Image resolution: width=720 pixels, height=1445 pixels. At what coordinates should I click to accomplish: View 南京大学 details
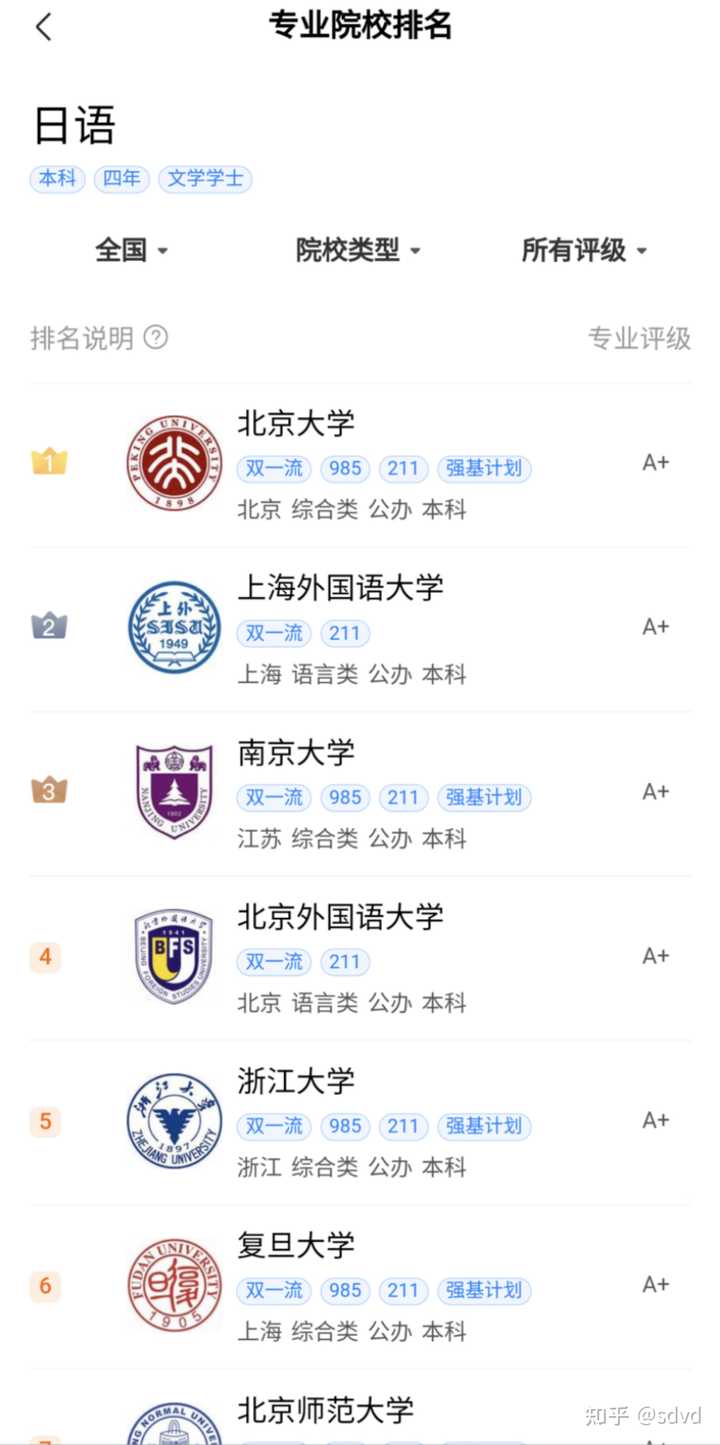point(360,794)
